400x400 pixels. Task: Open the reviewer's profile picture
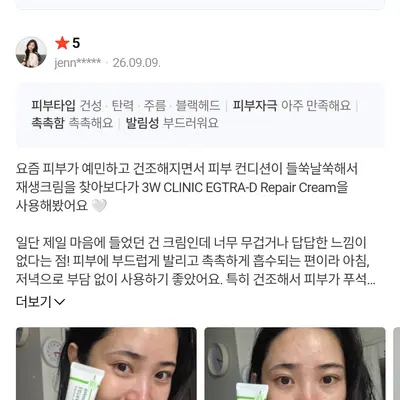[31, 52]
